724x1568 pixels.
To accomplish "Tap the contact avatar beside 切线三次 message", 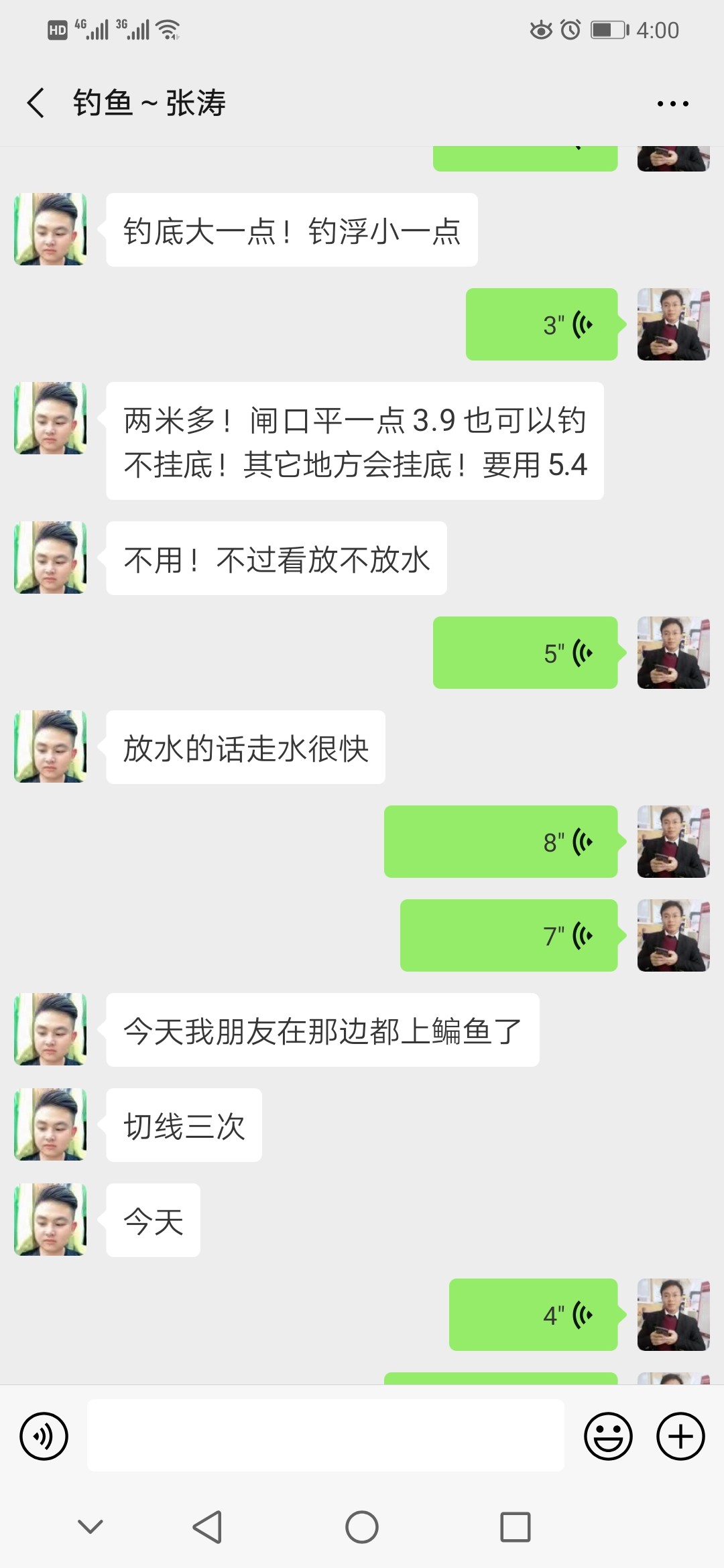I will pyautogui.click(x=50, y=1125).
